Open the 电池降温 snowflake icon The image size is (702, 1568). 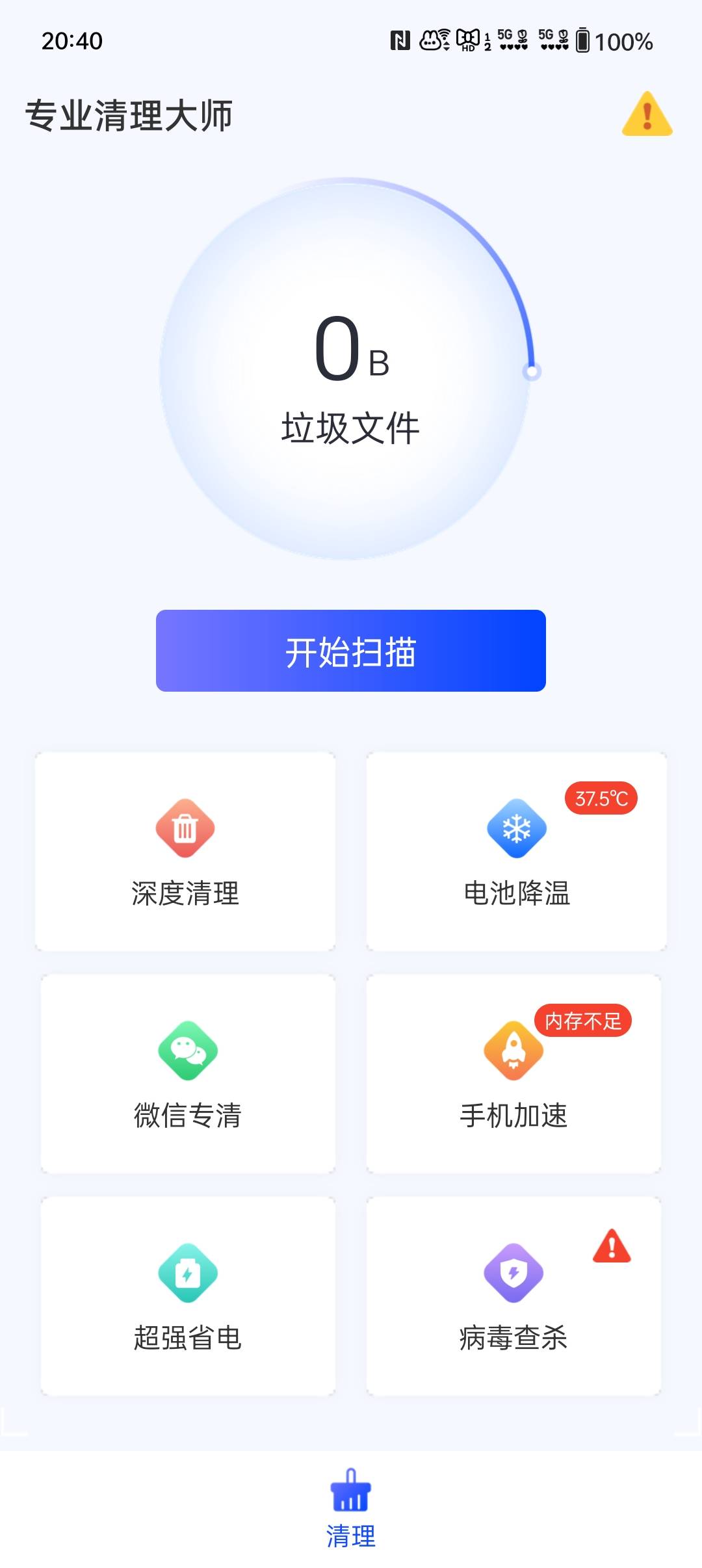(515, 828)
